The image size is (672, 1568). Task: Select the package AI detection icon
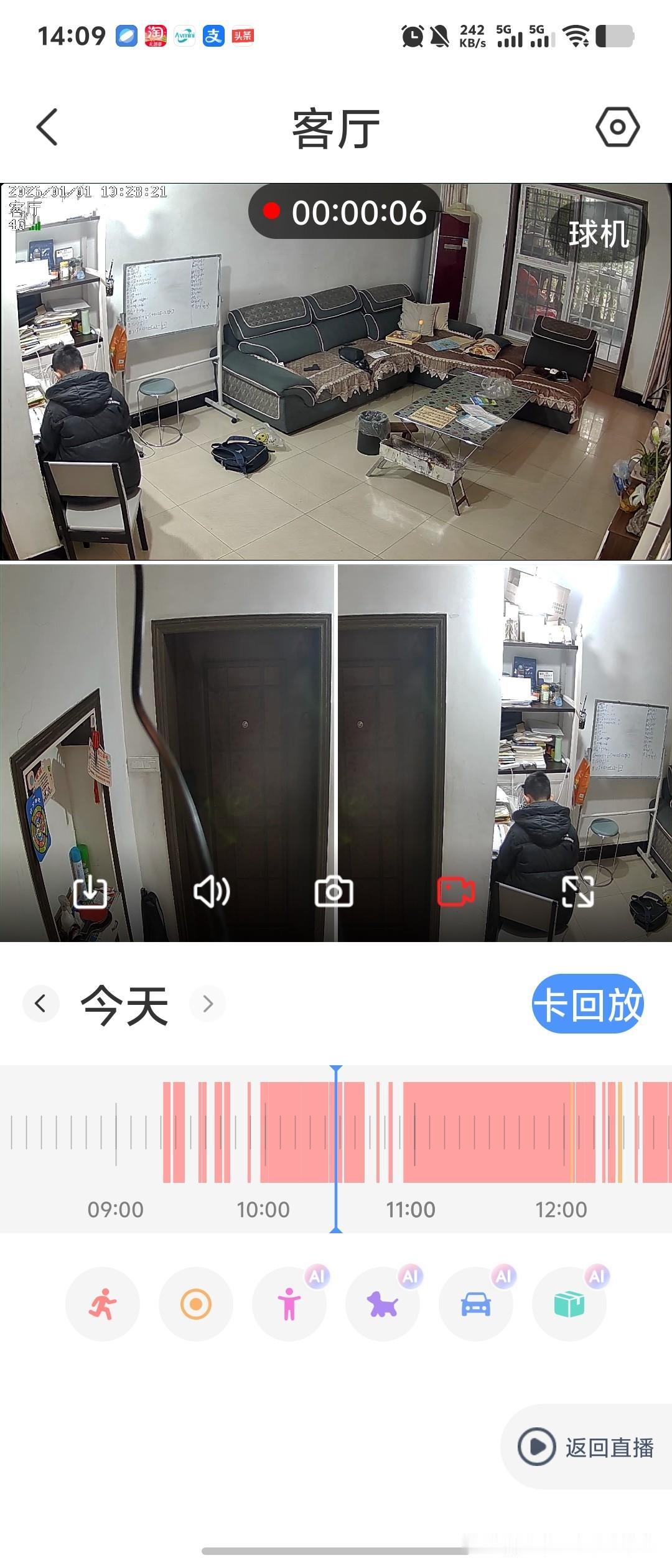tap(568, 1304)
